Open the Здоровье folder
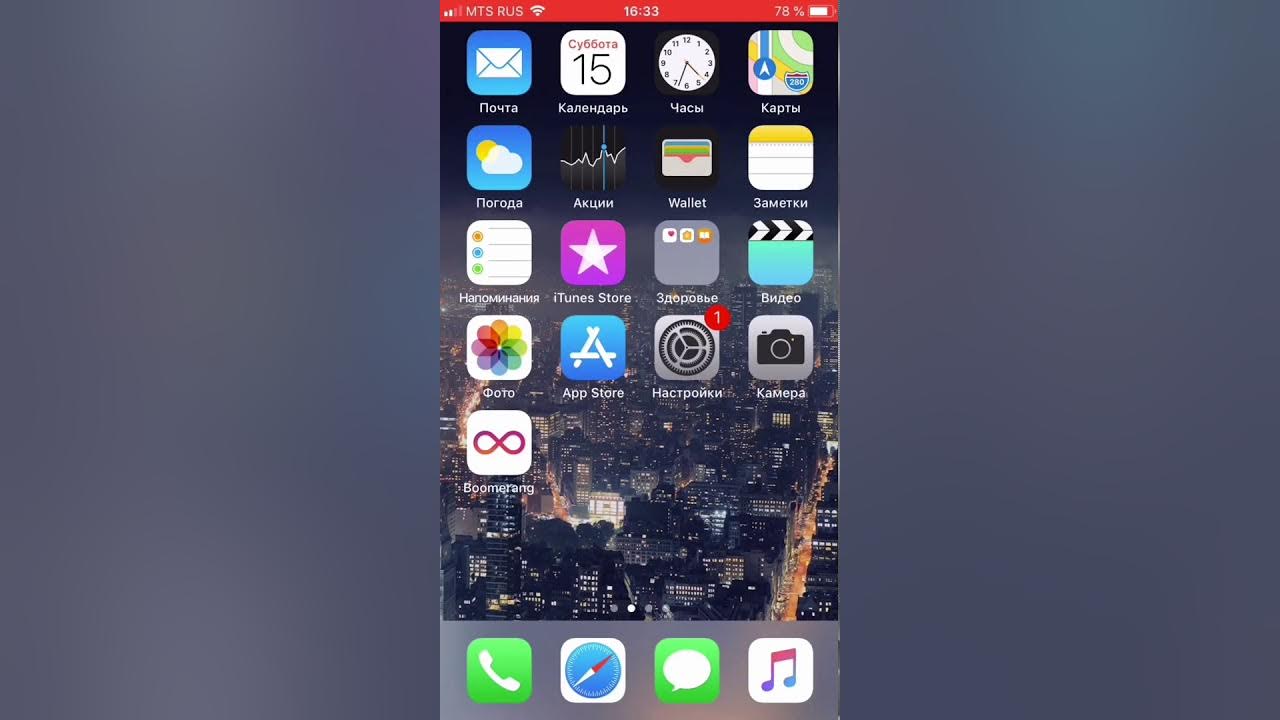 point(687,253)
